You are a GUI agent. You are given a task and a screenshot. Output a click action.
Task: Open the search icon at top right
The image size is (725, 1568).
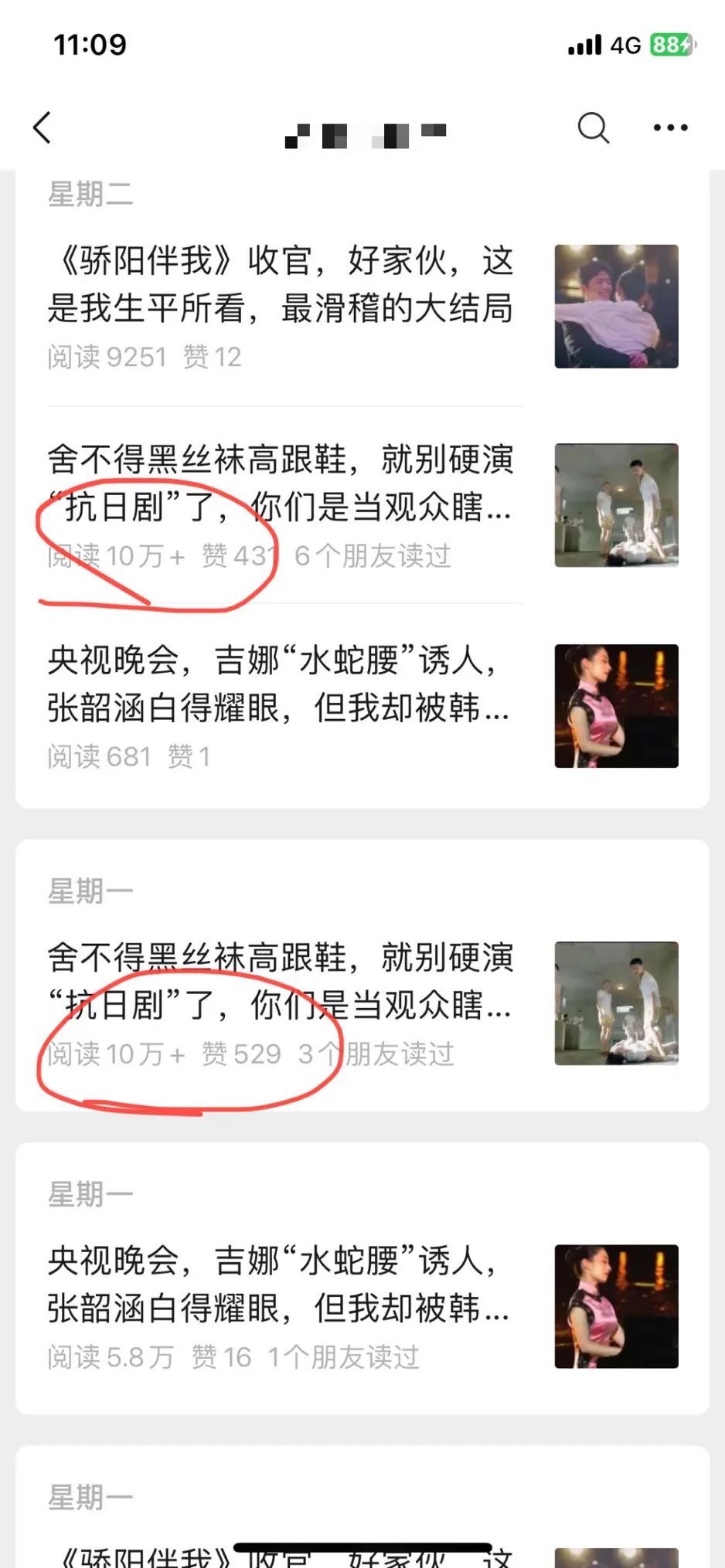pyautogui.click(x=592, y=128)
